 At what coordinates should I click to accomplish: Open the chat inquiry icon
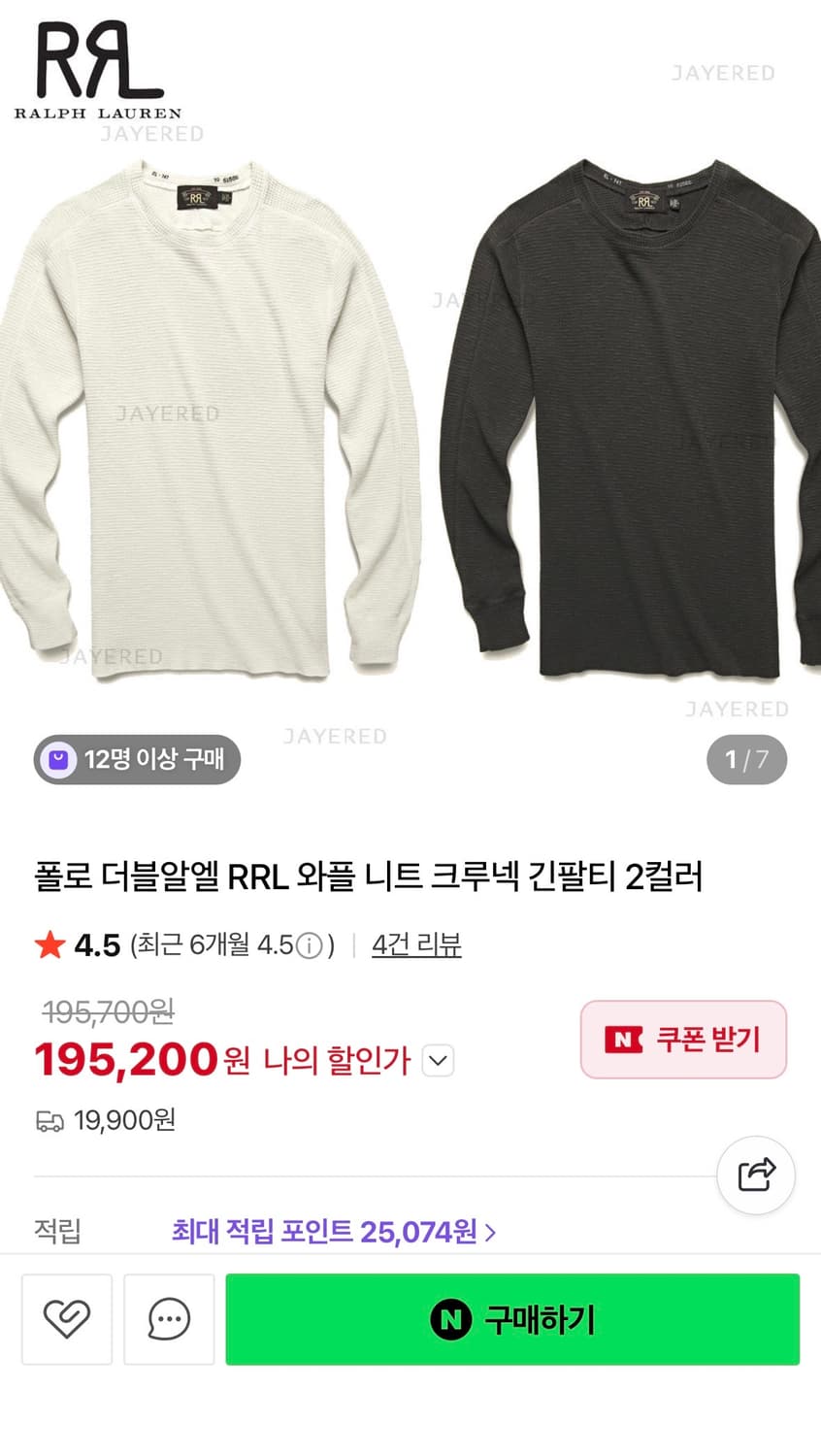coord(169,1318)
